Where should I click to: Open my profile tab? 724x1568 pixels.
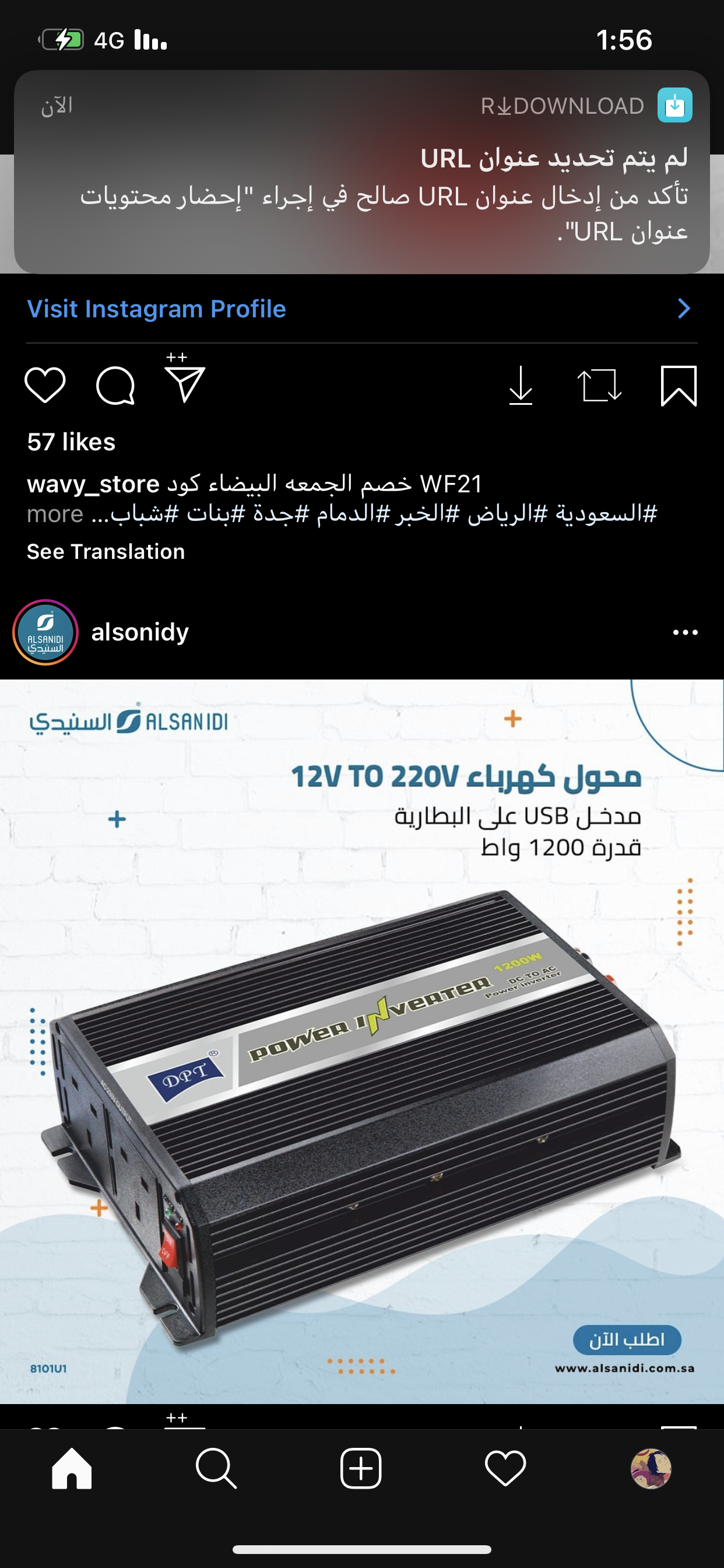pos(651,1468)
